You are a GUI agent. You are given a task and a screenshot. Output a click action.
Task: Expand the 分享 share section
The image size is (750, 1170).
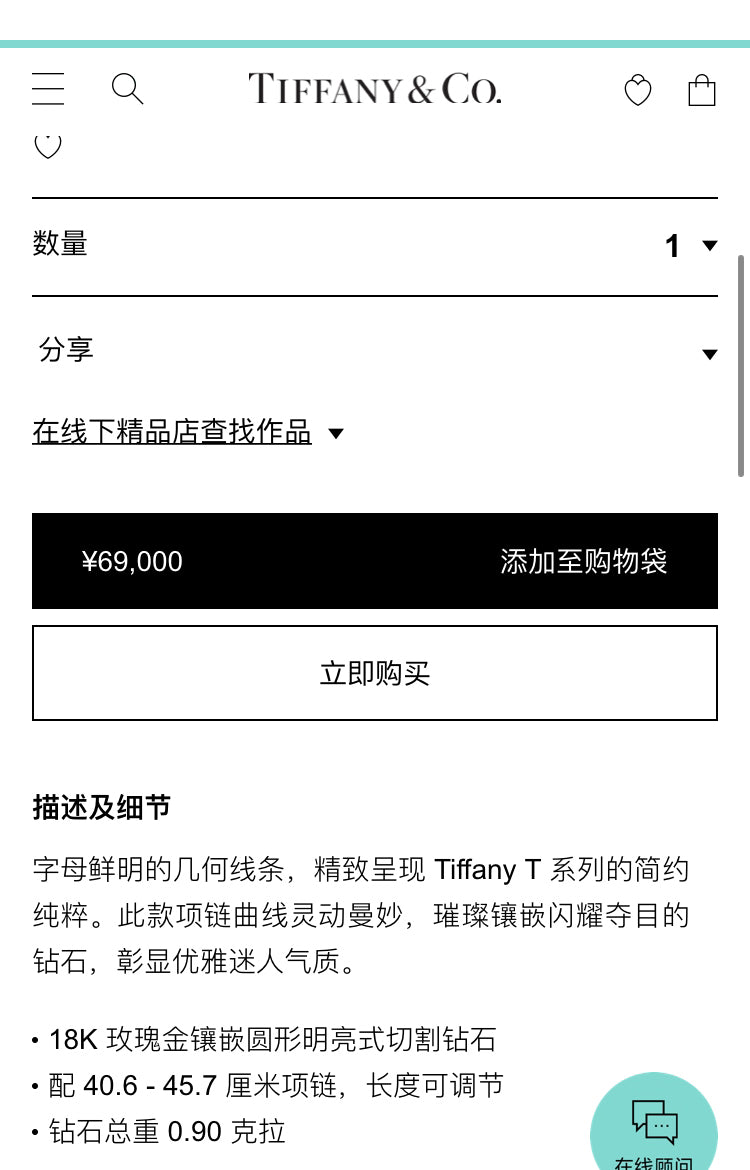709,353
